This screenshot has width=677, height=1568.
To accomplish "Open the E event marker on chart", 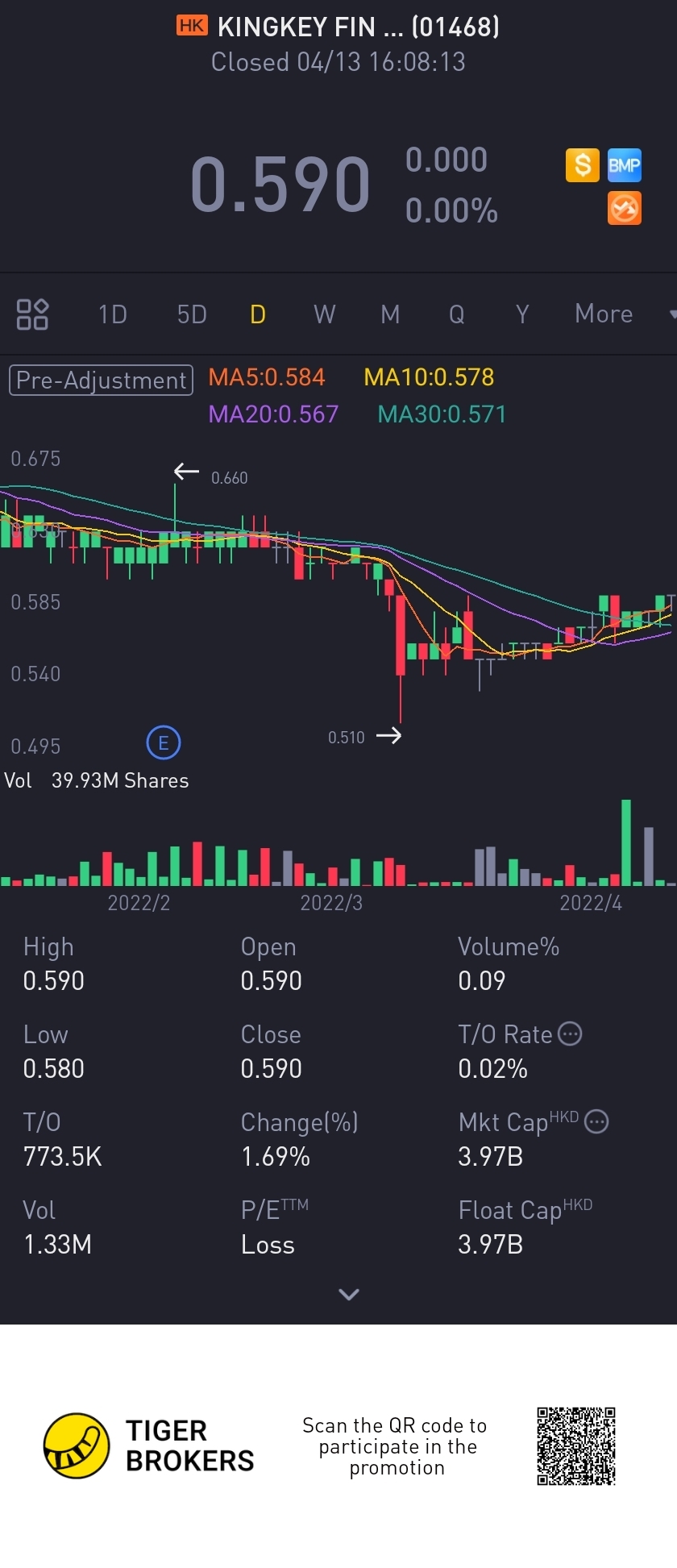I will point(164,742).
